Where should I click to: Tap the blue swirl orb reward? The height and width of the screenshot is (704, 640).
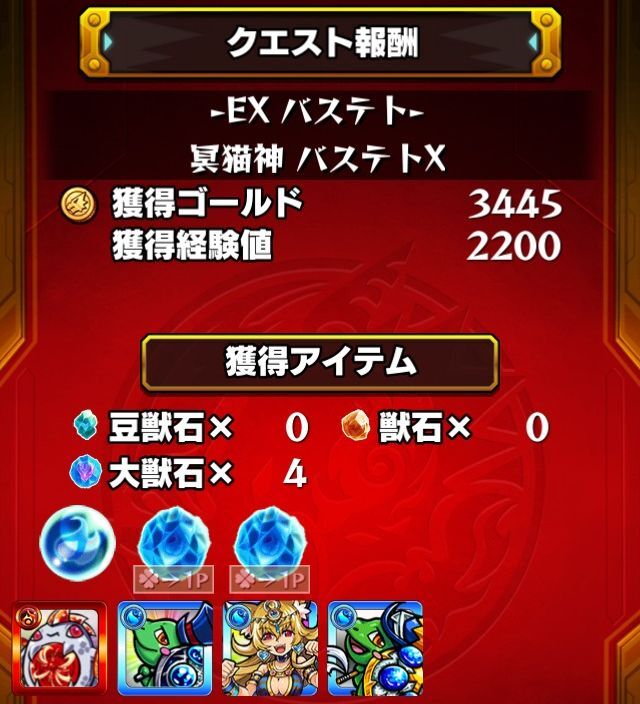click(77, 544)
